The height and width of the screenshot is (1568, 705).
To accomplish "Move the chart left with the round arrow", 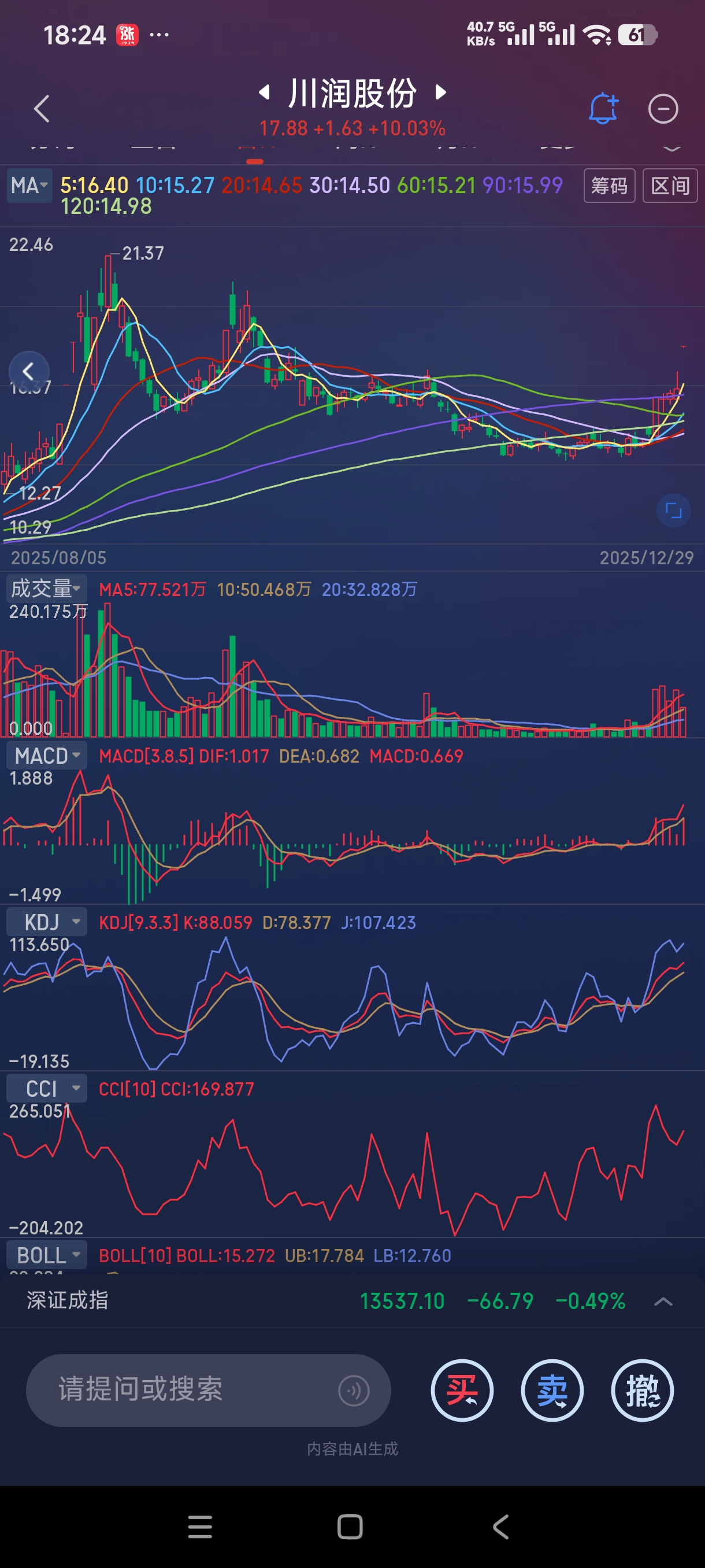I will tap(28, 371).
